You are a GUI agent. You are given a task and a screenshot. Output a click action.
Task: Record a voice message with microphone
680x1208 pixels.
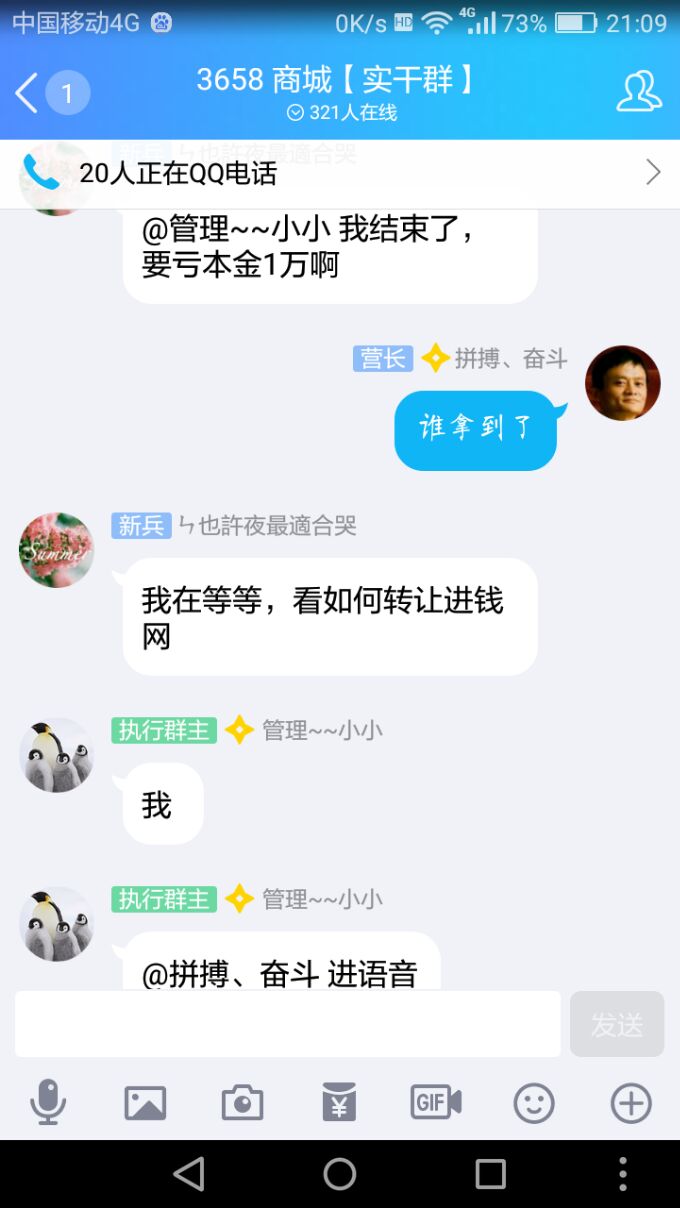48,1102
